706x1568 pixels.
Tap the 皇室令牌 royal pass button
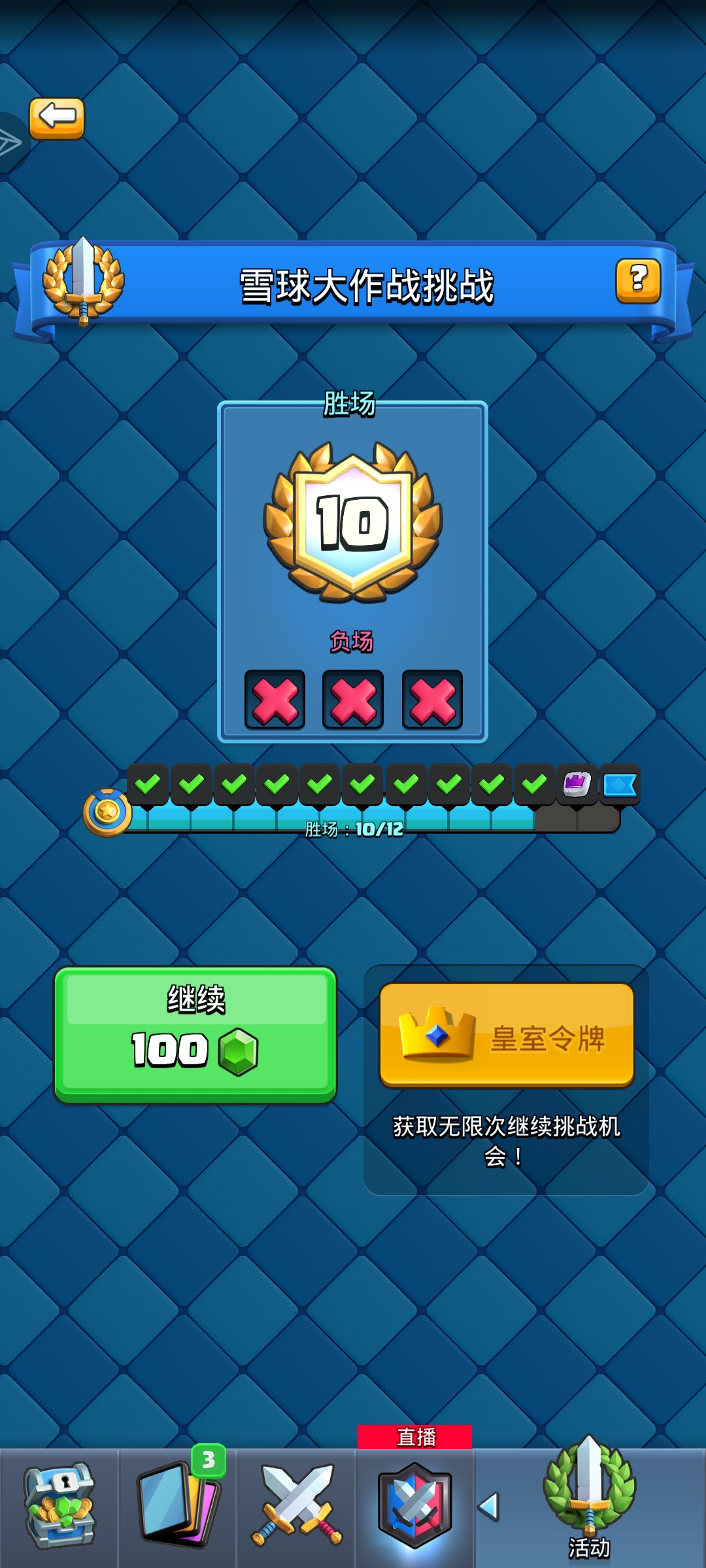coord(507,1035)
